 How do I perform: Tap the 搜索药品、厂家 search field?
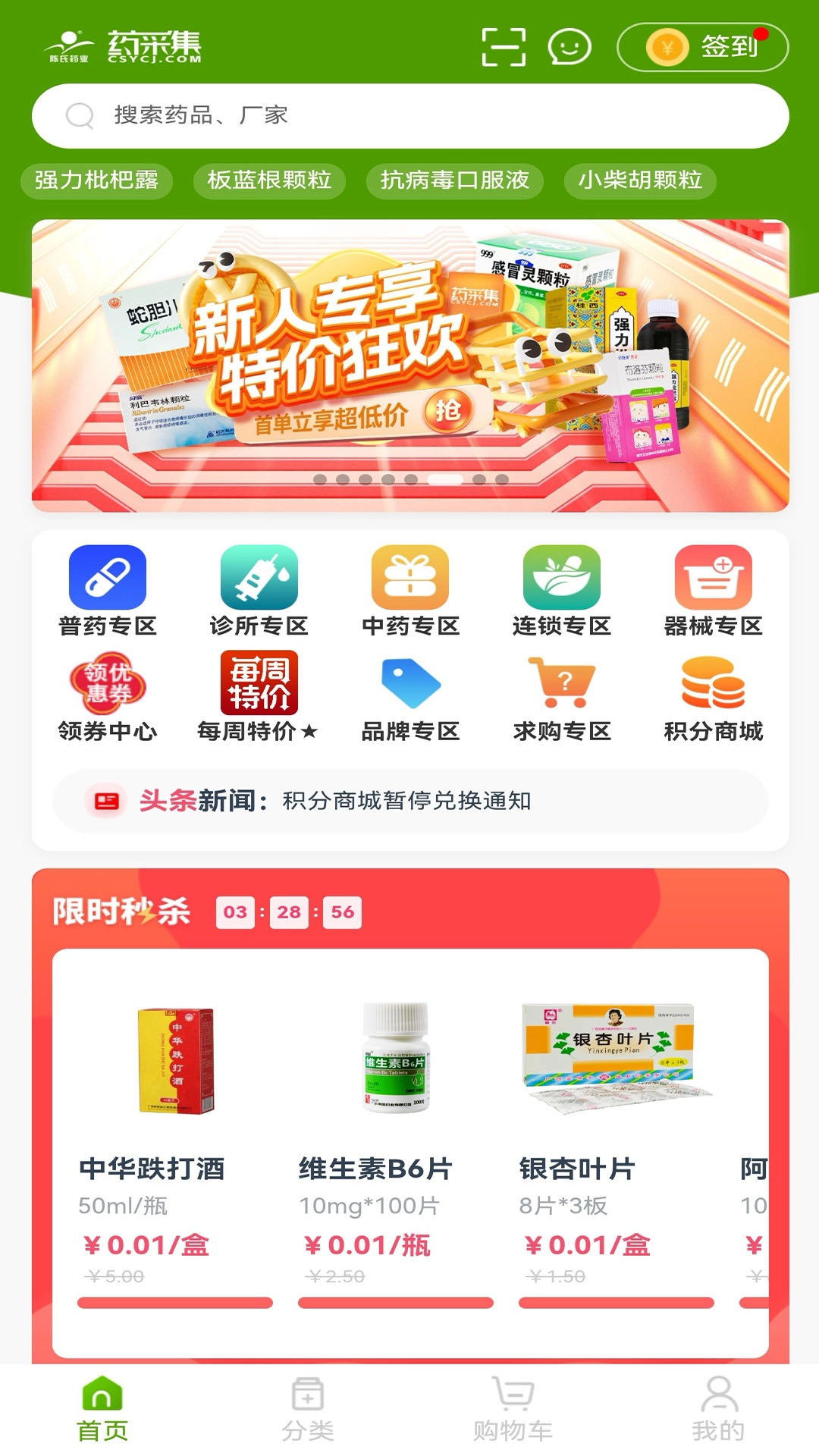coord(409,115)
